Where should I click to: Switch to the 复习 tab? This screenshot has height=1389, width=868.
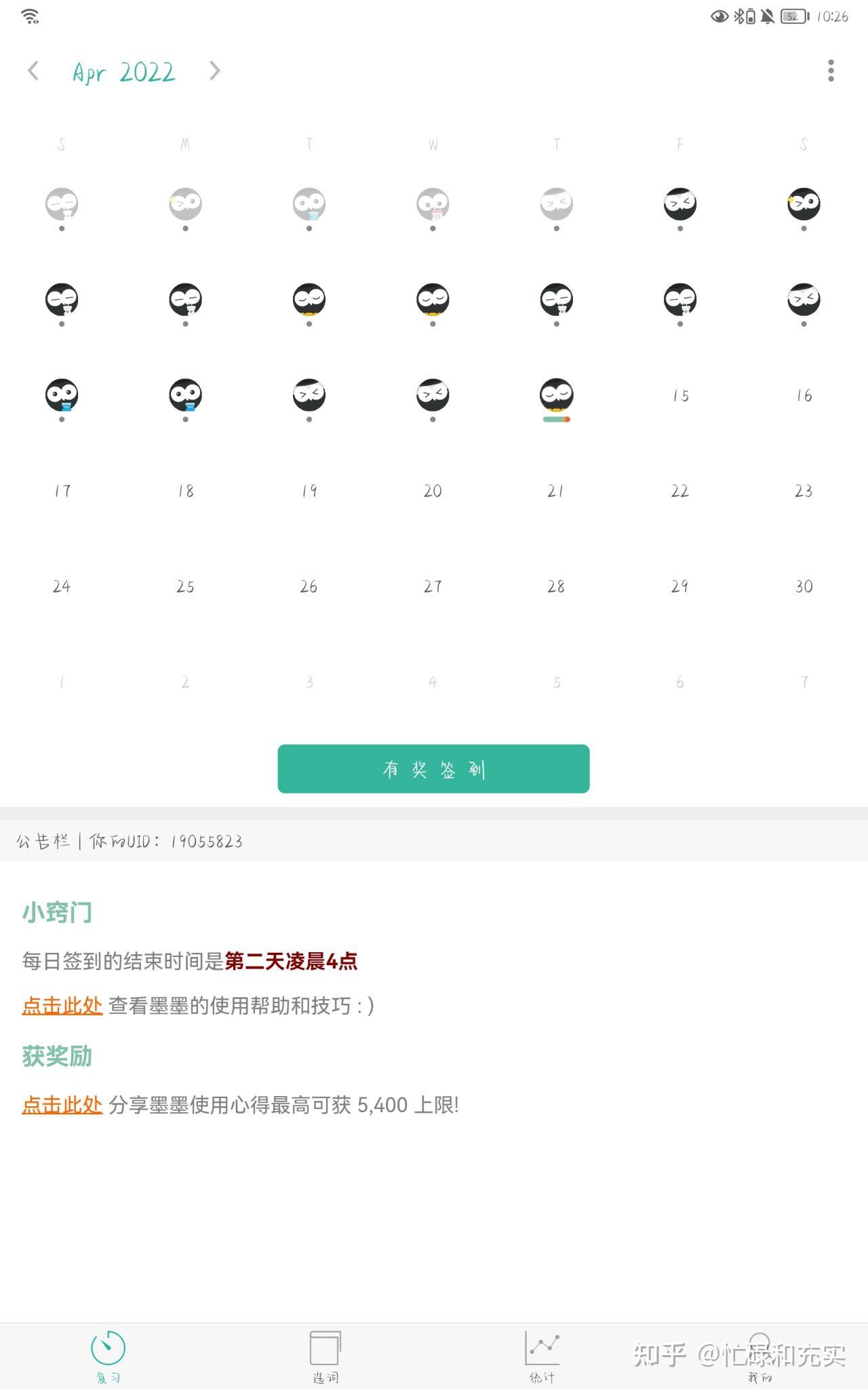coord(108,1356)
